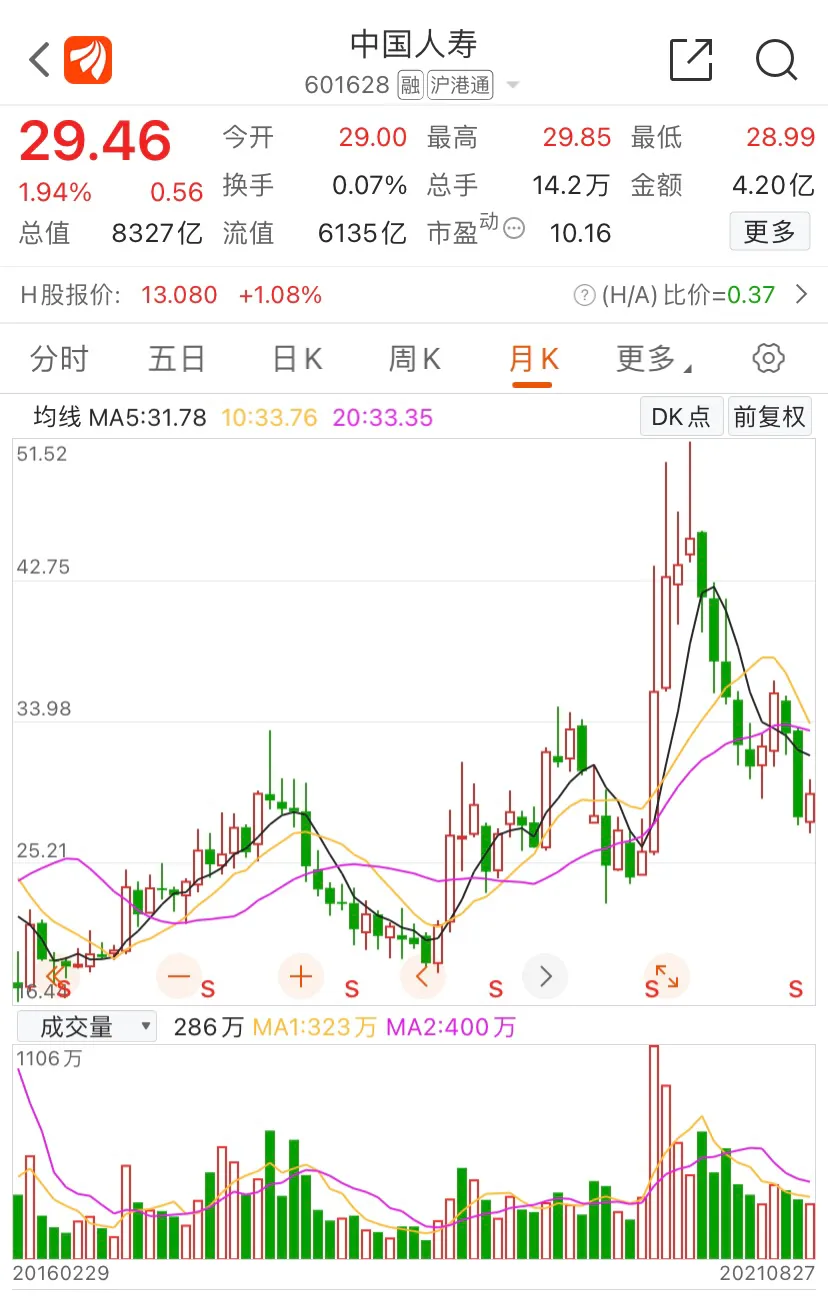Switch to the 分时 chart tab

click(60, 359)
